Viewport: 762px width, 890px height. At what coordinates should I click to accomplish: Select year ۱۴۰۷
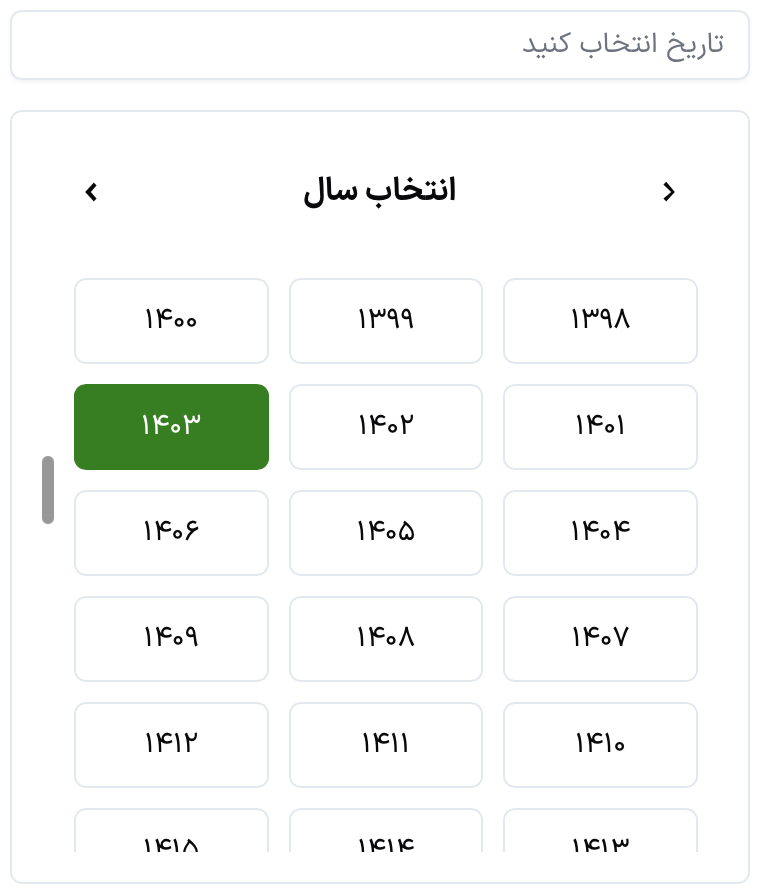tap(600, 639)
